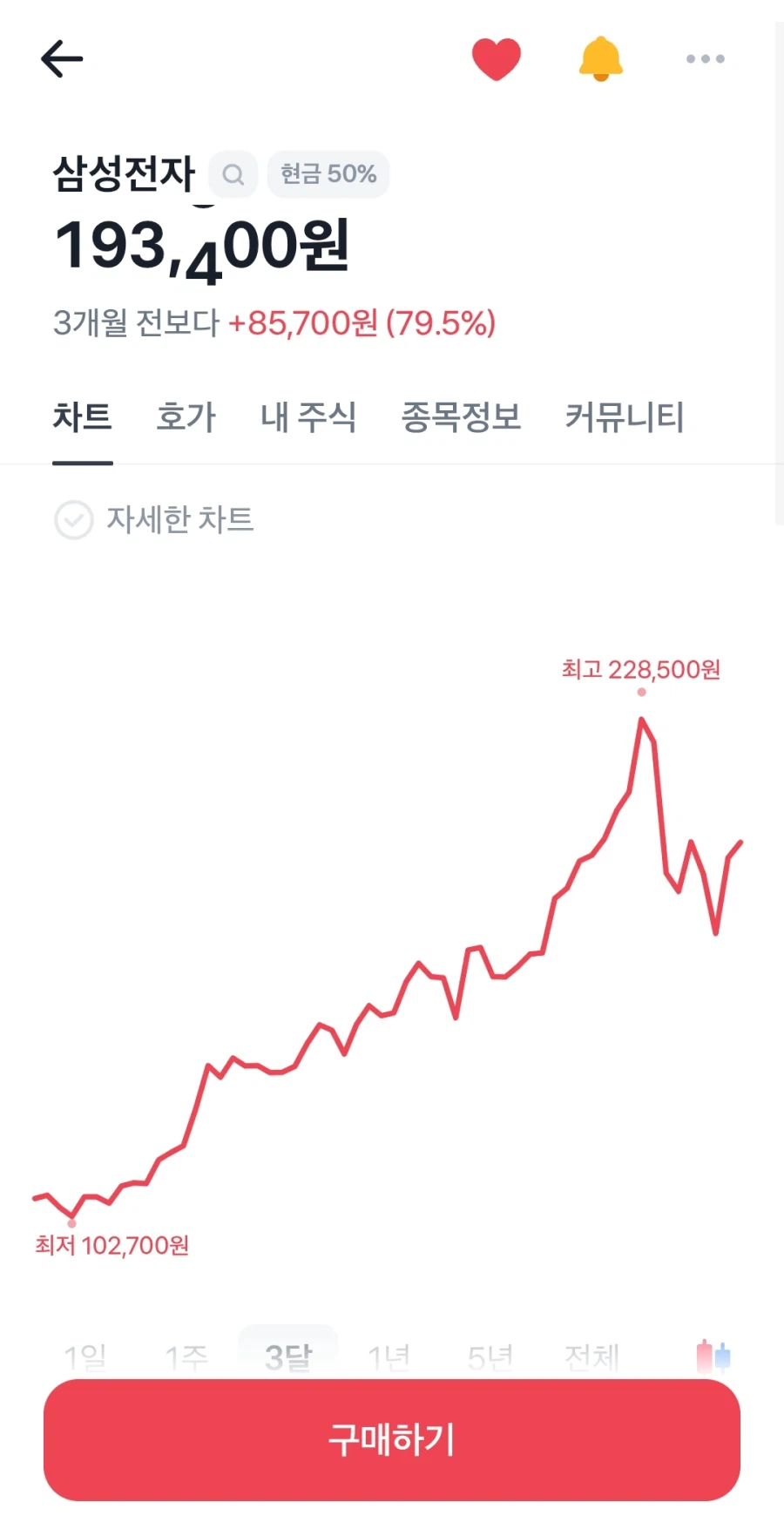Tap the peak point on the price chart
The height and width of the screenshot is (1536, 784).
[x=642, y=716]
